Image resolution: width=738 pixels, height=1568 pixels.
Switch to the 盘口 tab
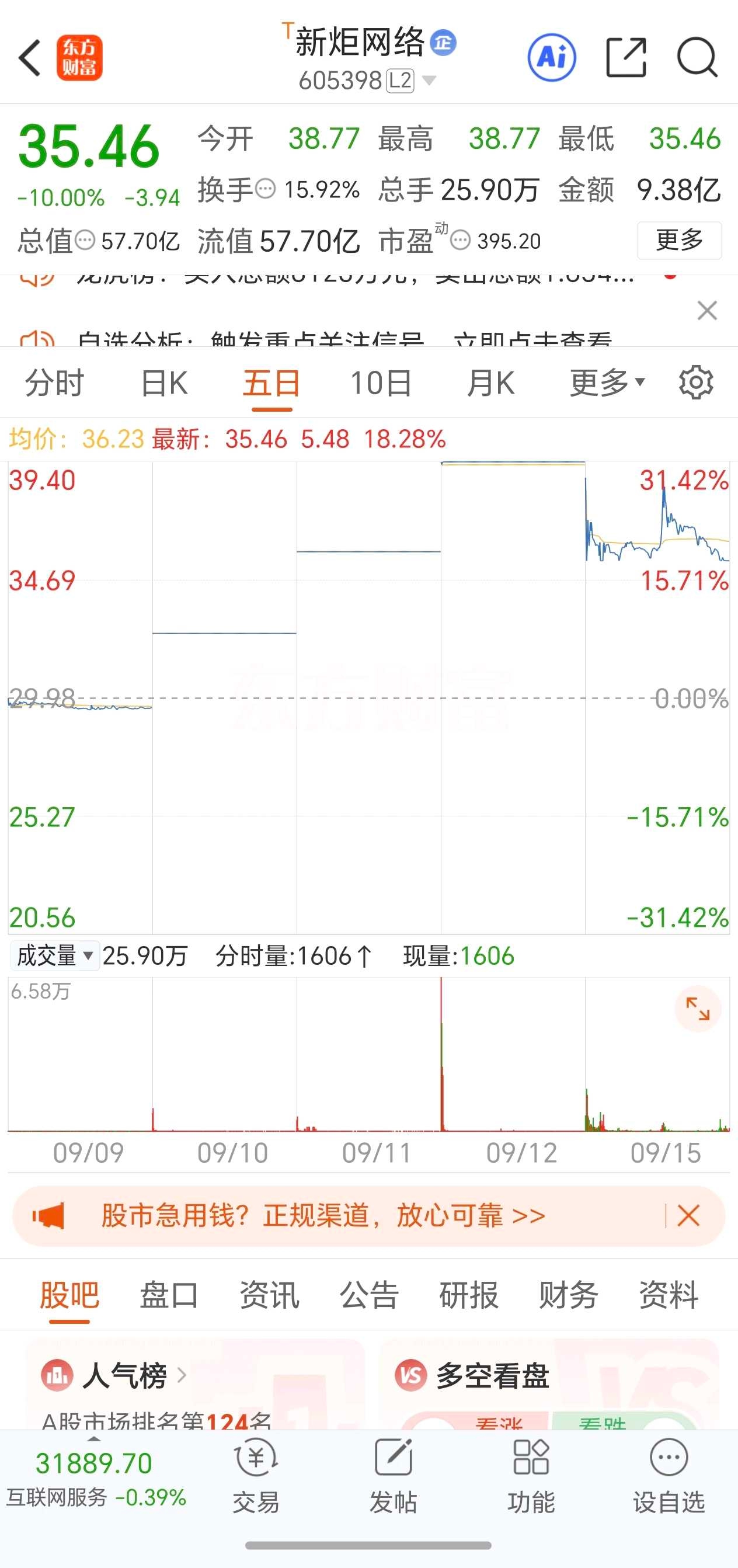tap(169, 1295)
